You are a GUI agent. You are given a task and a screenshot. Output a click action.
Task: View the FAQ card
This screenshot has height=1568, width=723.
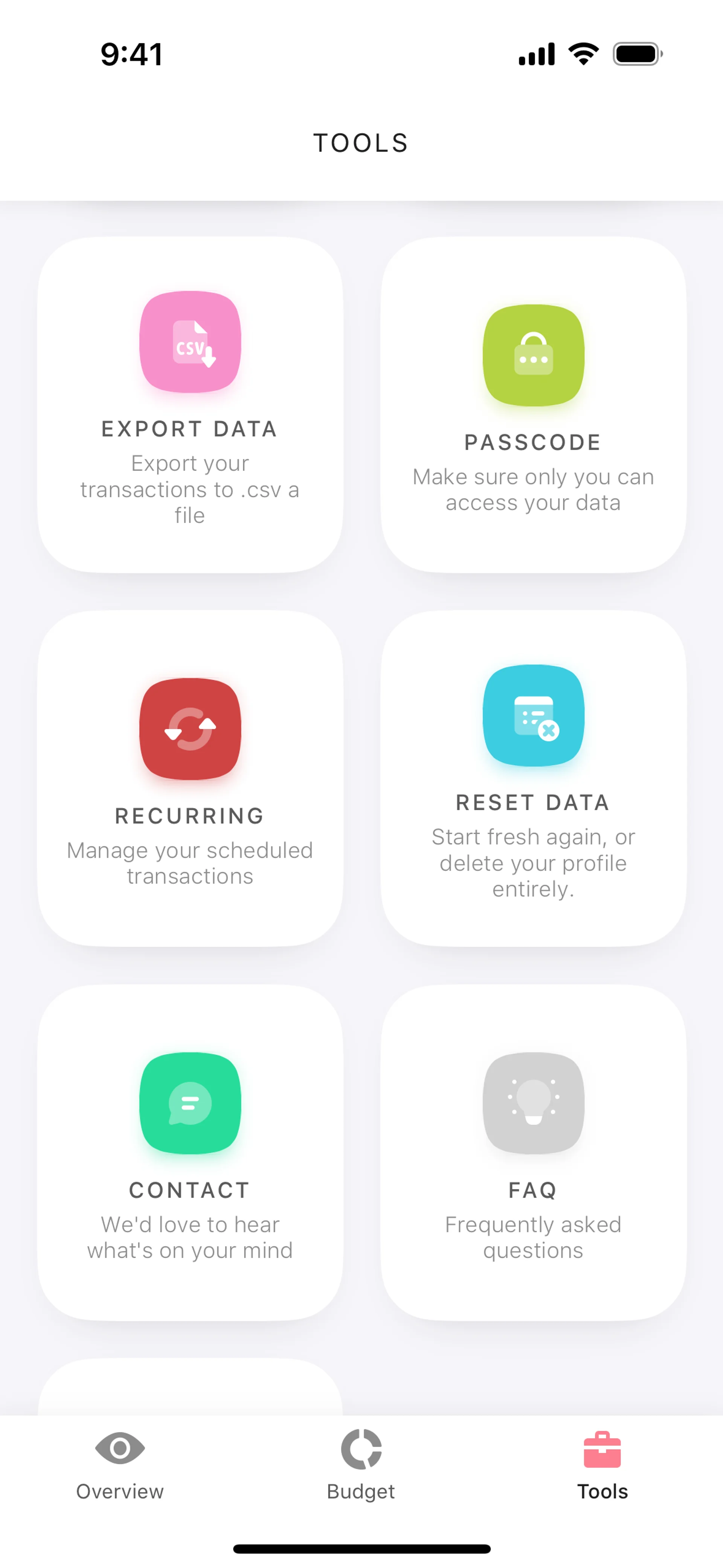point(533,1152)
